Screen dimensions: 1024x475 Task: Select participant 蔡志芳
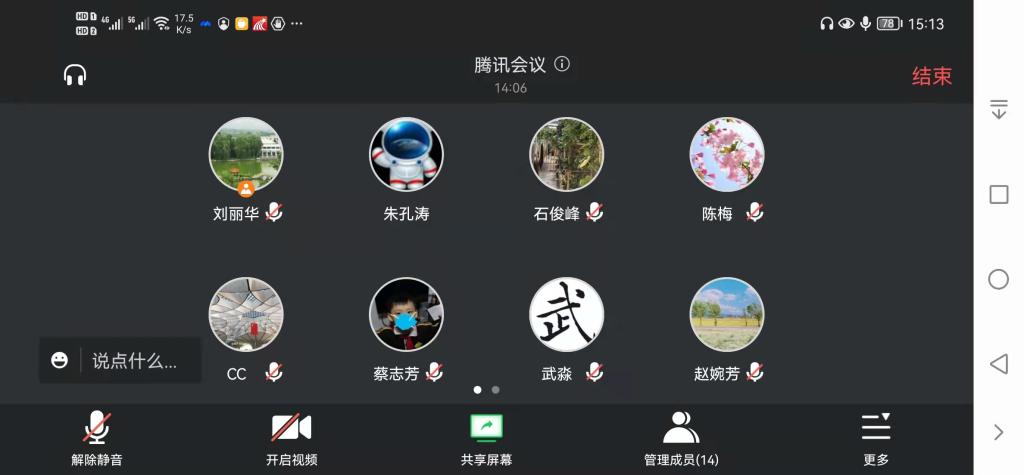pyautogui.click(x=406, y=315)
